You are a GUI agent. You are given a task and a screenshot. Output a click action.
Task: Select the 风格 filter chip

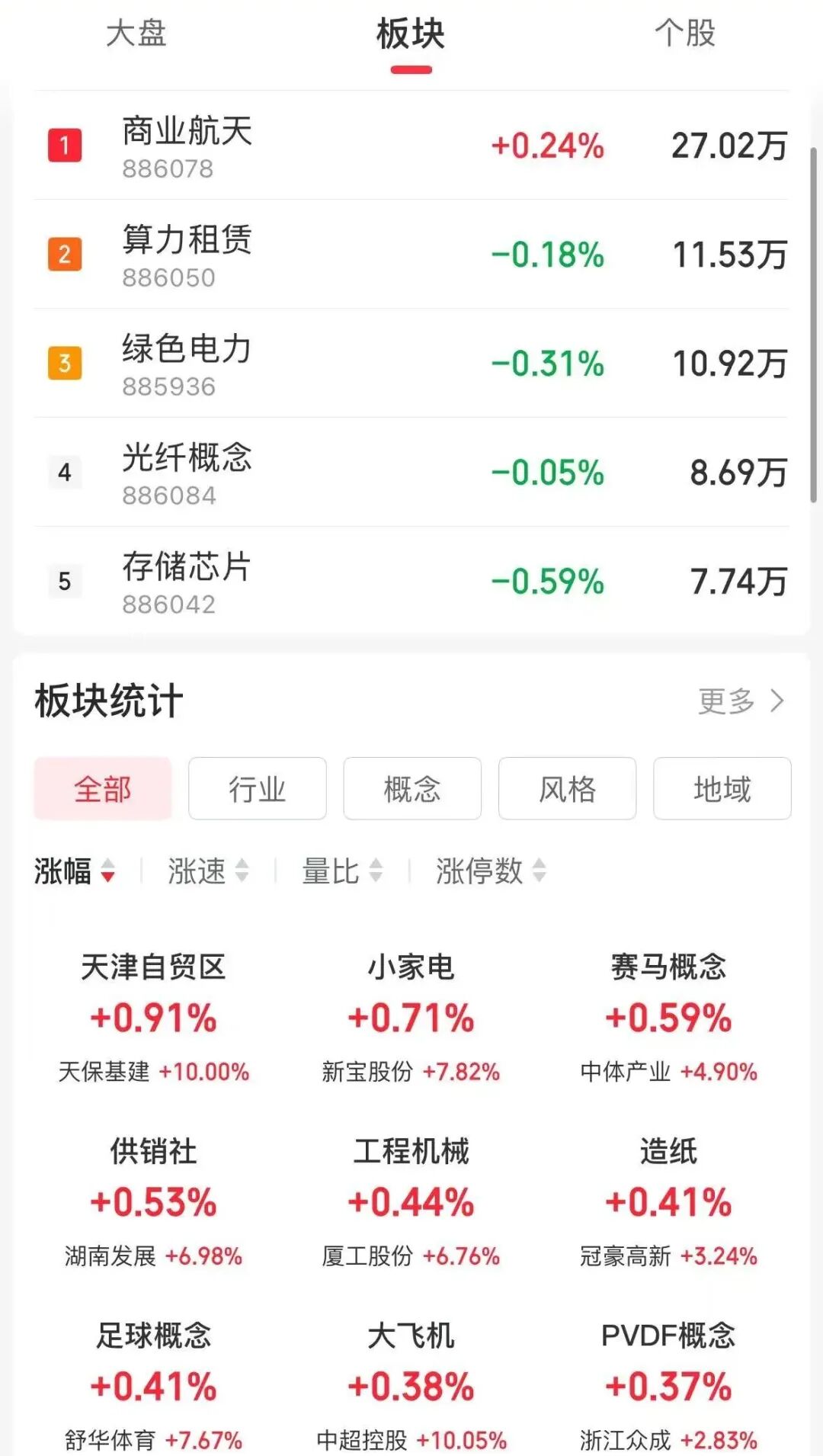[567, 789]
